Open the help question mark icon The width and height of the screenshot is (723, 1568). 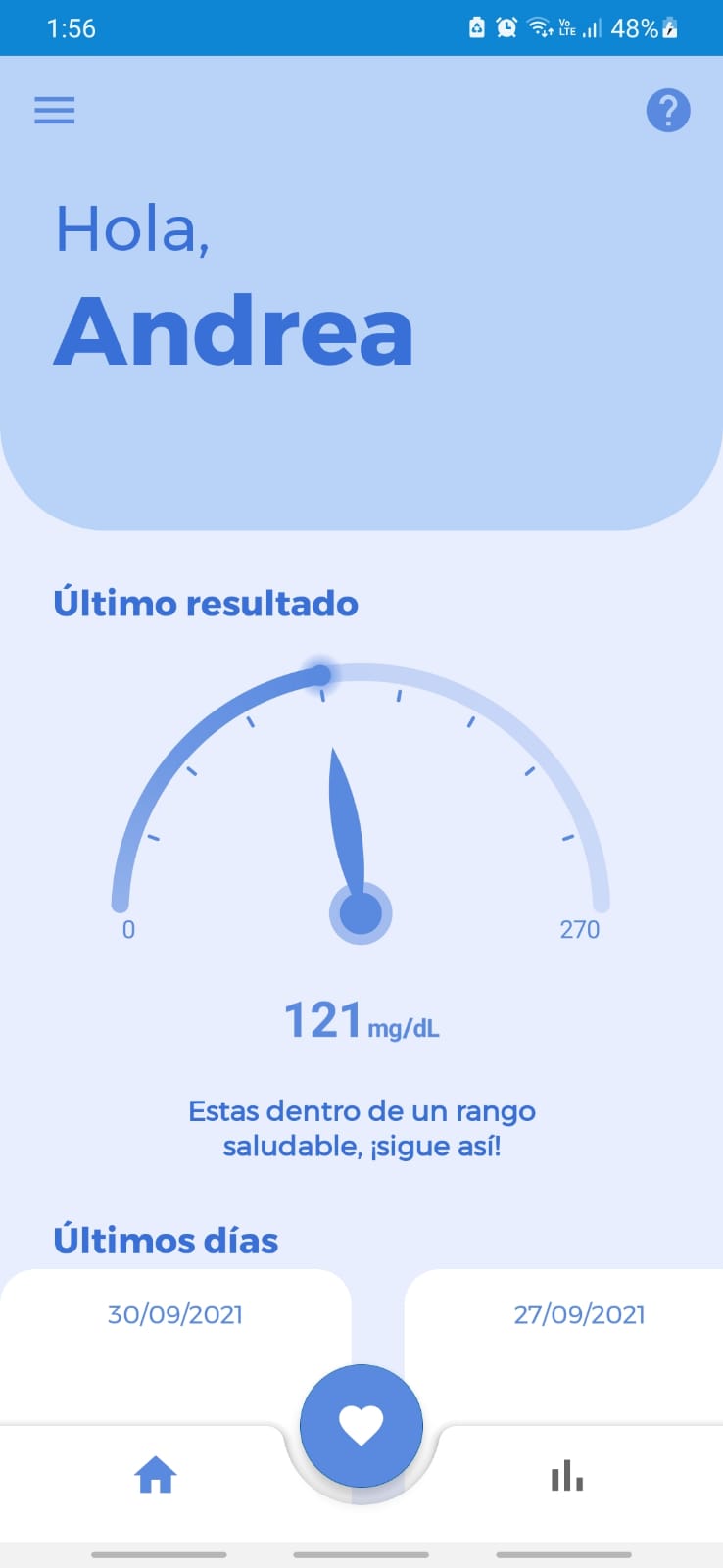(668, 110)
